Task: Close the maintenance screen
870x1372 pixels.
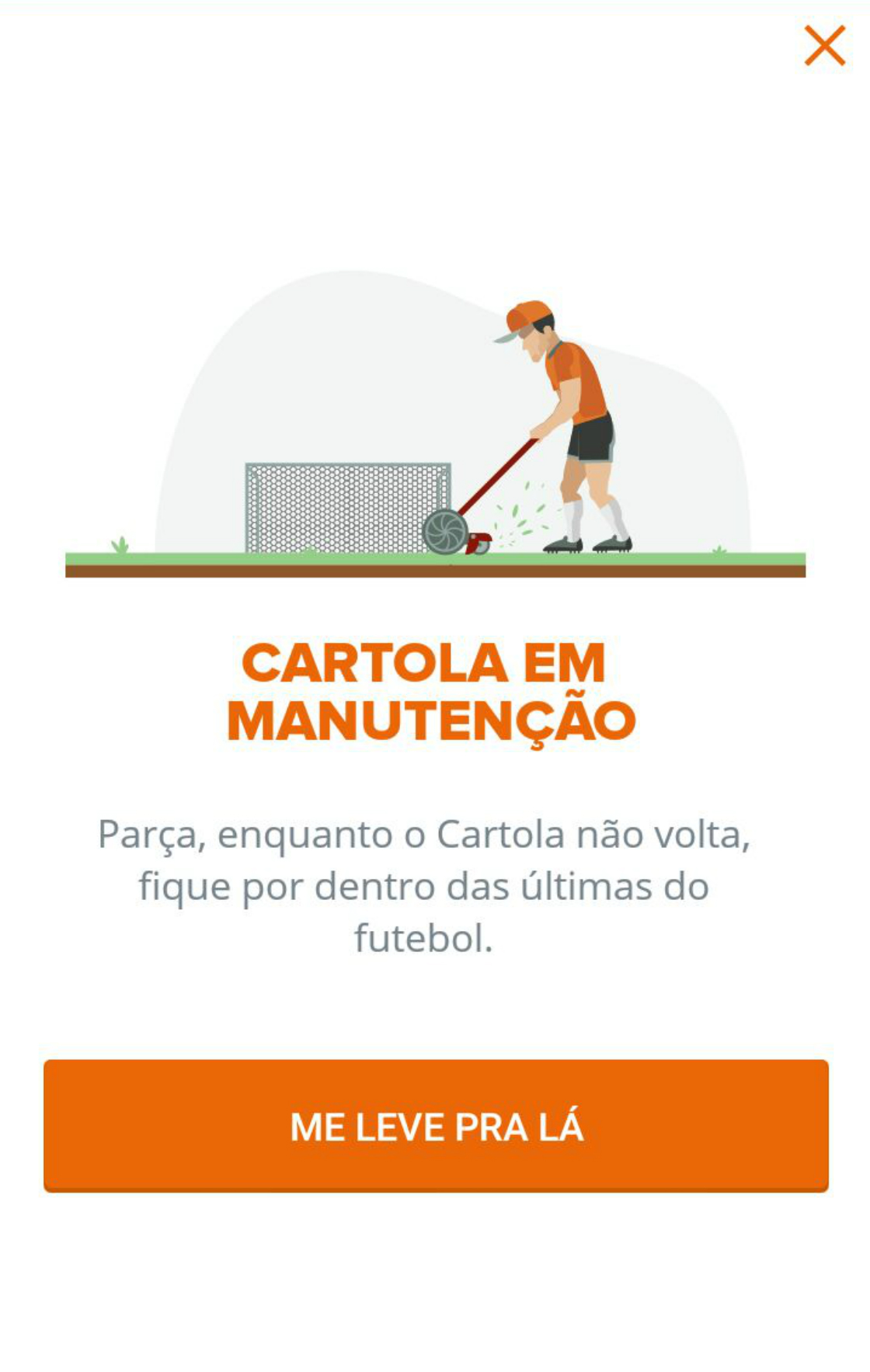Action: click(824, 46)
